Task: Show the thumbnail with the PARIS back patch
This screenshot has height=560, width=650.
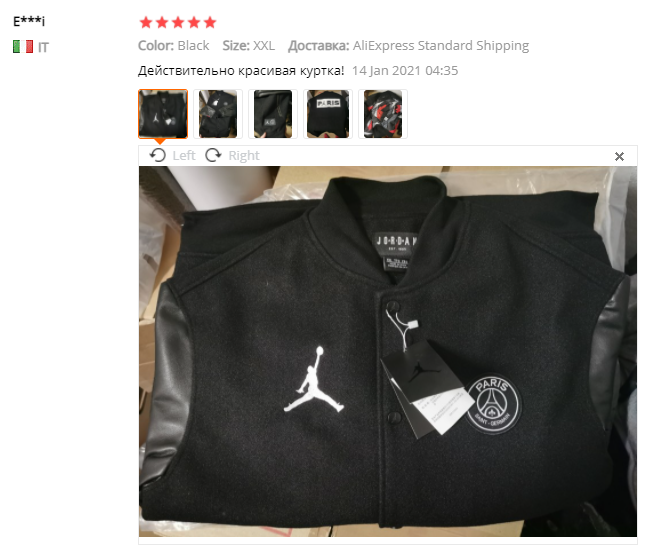Action: point(327,113)
